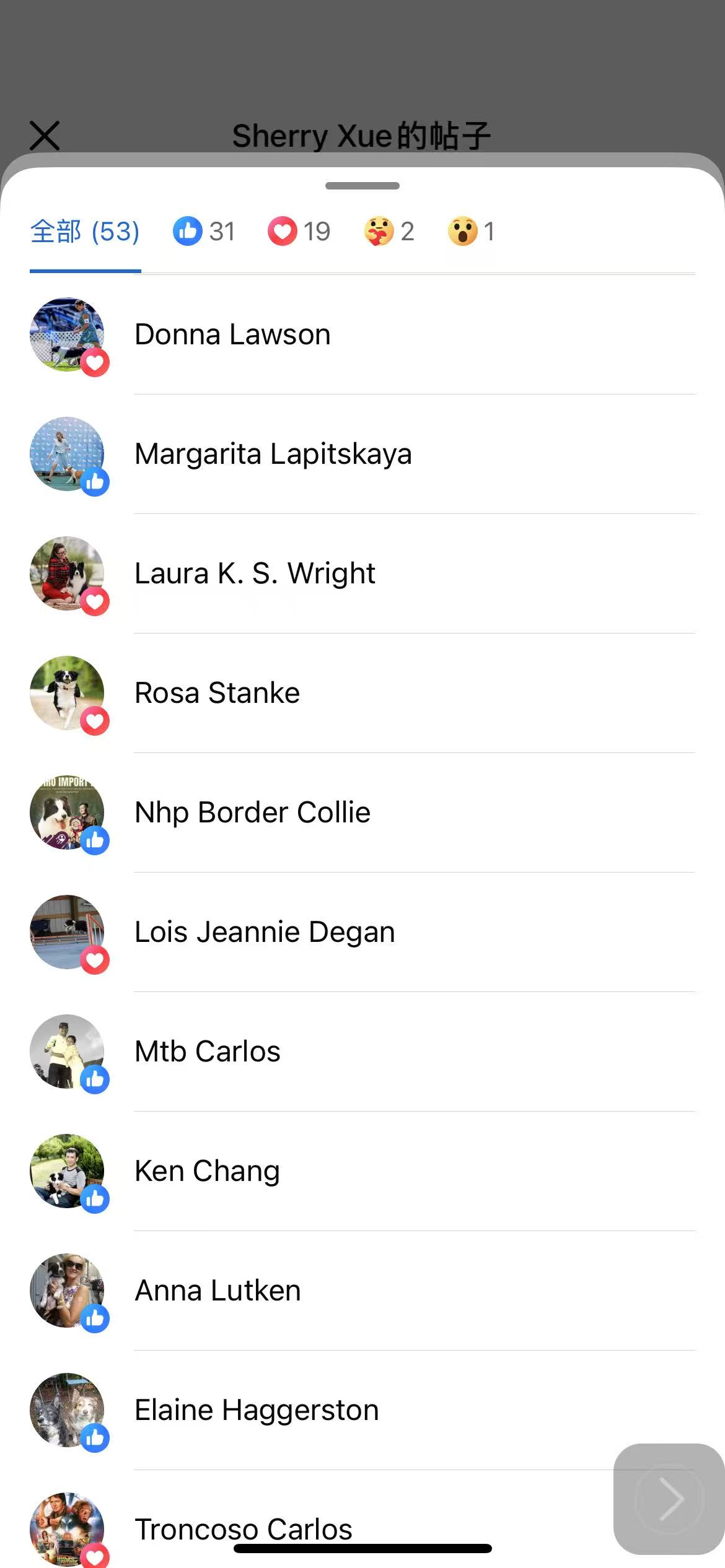
Task: Select Elaine Haggerston from the list
Action: [257, 1410]
